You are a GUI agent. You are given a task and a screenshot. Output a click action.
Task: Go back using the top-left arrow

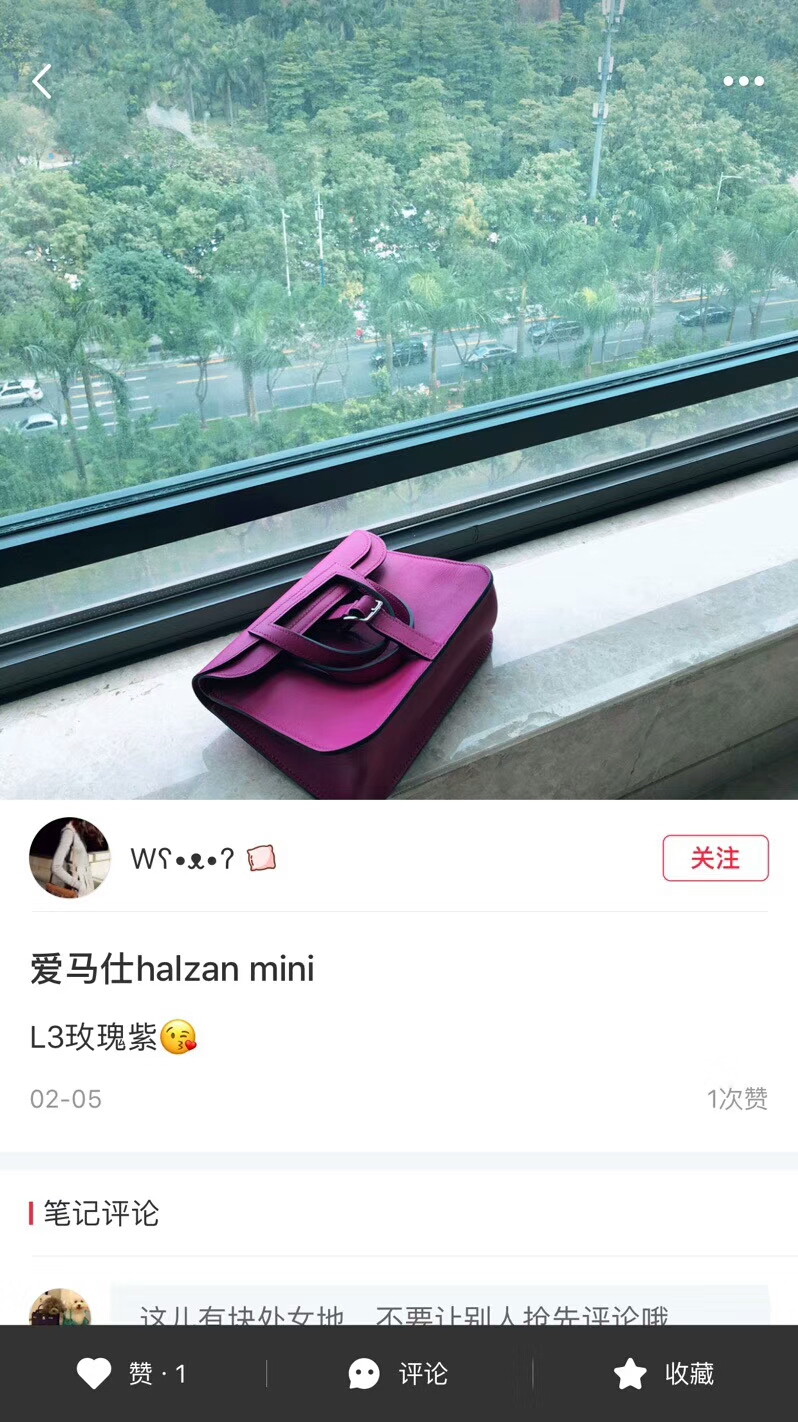point(41,82)
